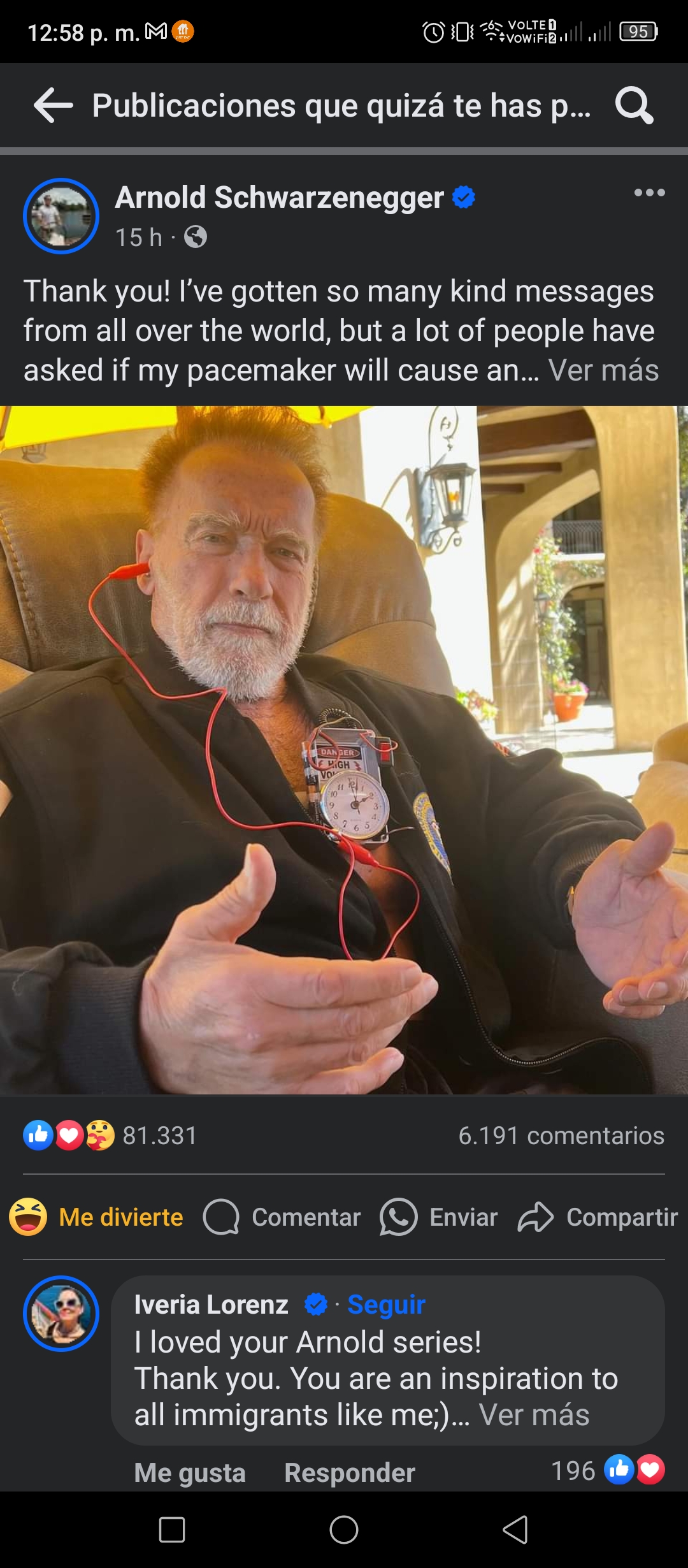Open the 6.191 comentarios list
This screenshot has width=688, height=1568.
click(561, 1135)
